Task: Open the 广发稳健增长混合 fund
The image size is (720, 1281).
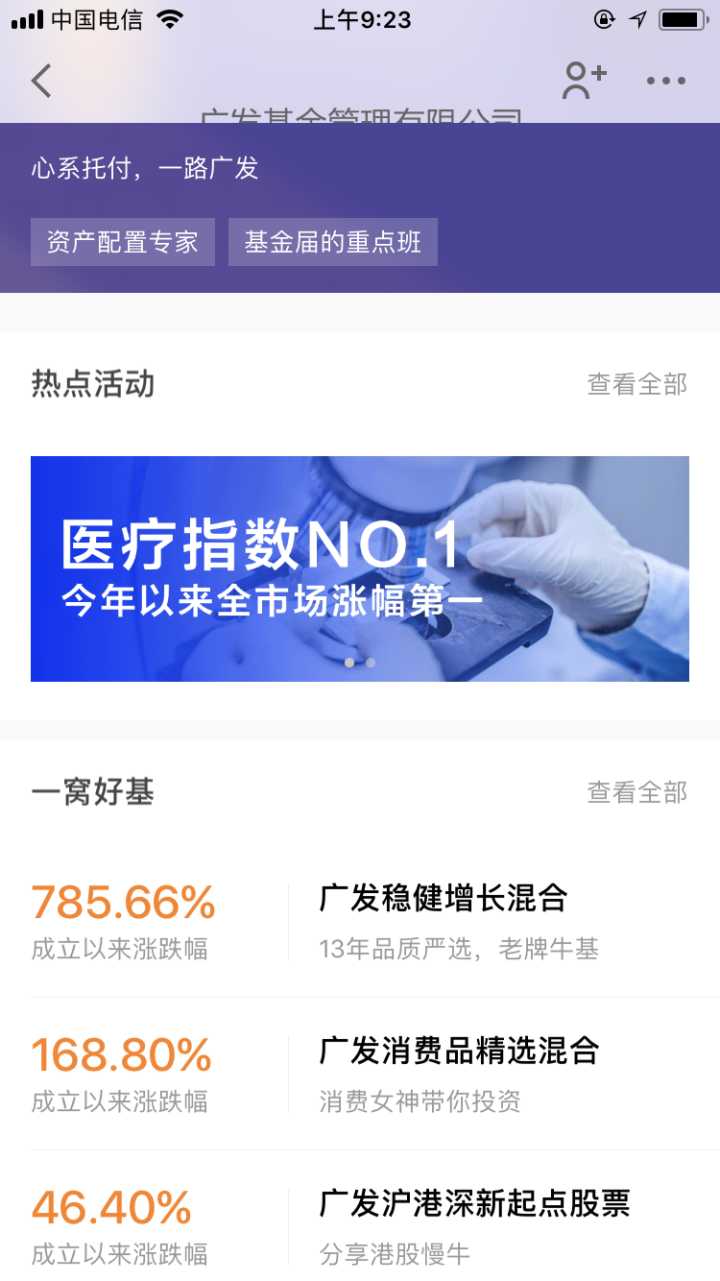Action: pos(443,898)
